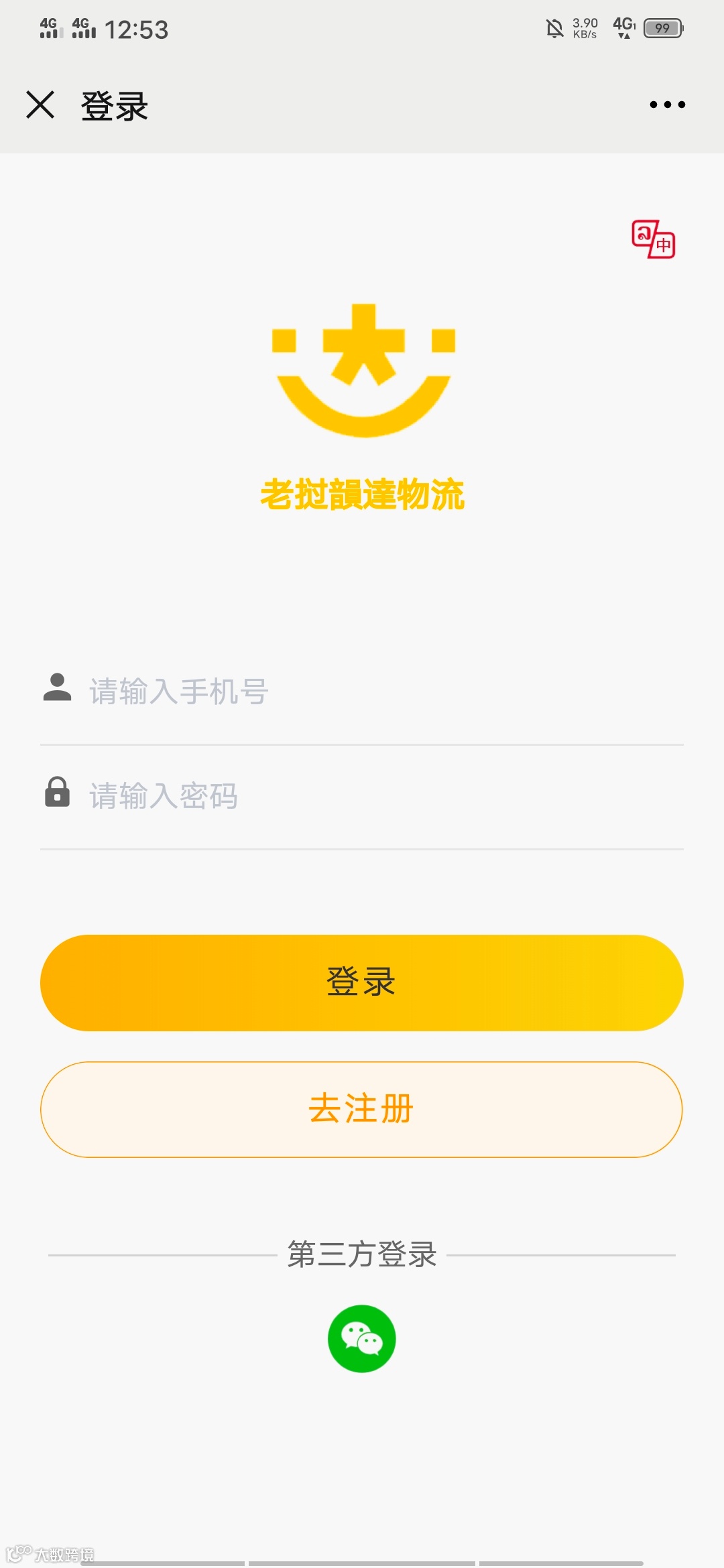724x1568 pixels.
Task: Open the three-dot more options menu
Action: tap(667, 105)
